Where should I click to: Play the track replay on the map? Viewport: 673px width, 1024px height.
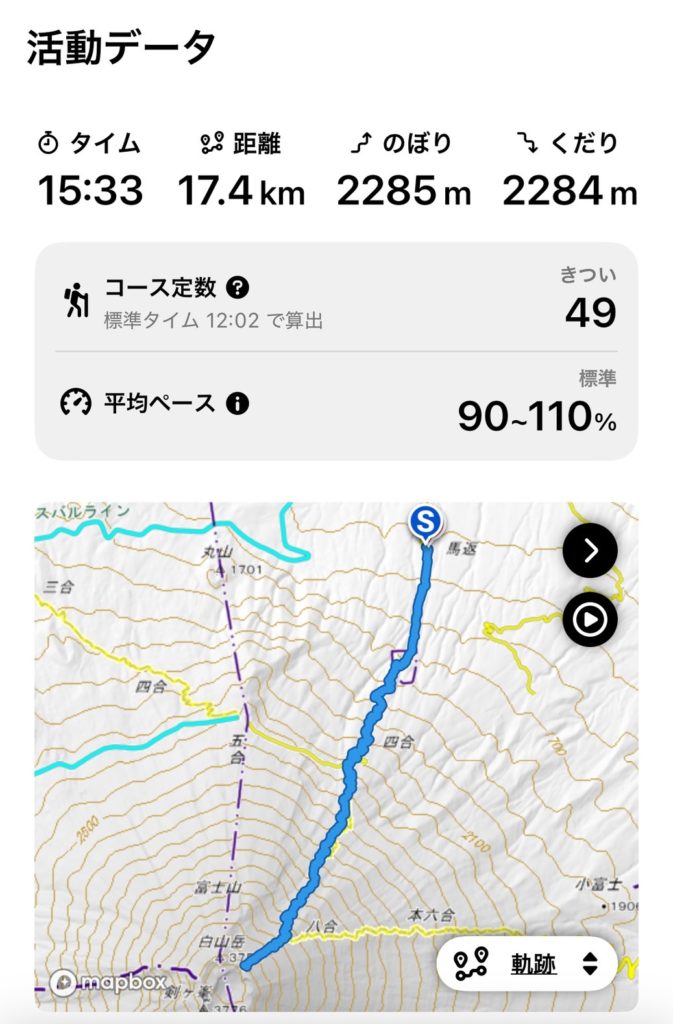(590, 620)
